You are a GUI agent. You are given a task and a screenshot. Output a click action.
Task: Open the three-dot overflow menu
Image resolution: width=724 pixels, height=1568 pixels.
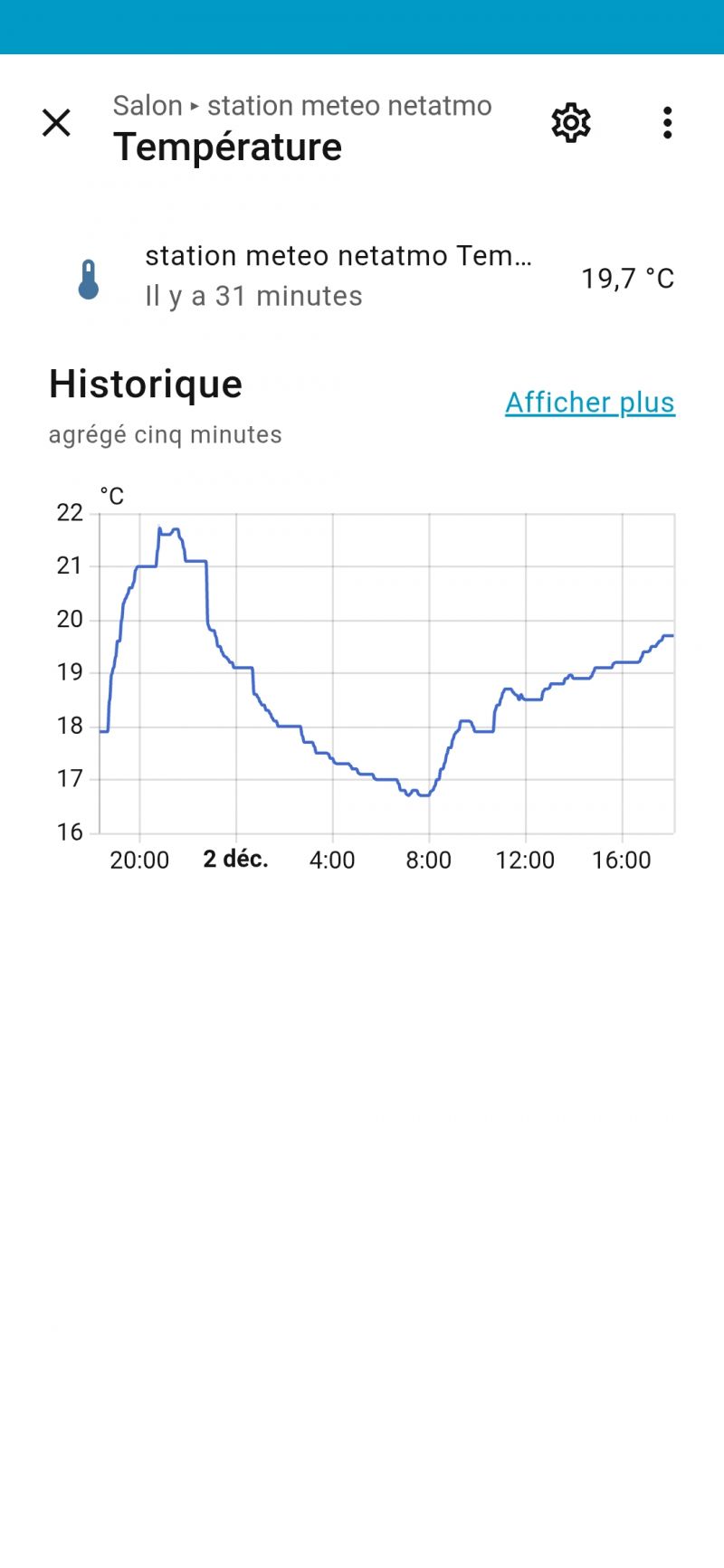(x=667, y=123)
